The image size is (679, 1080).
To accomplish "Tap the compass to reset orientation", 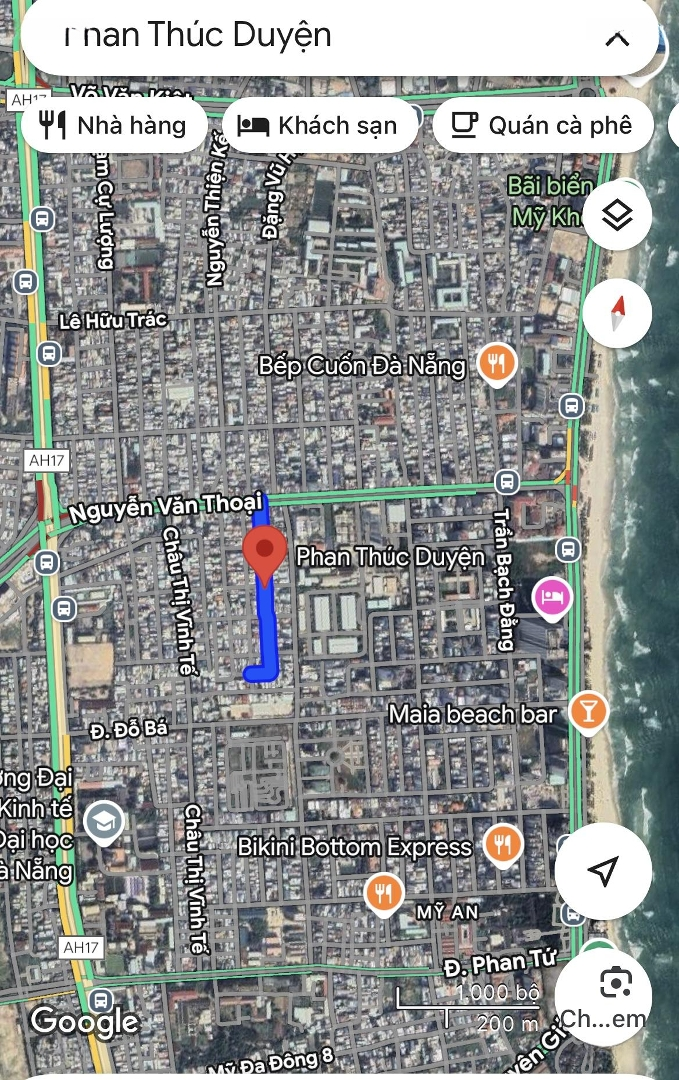I will click(x=617, y=314).
